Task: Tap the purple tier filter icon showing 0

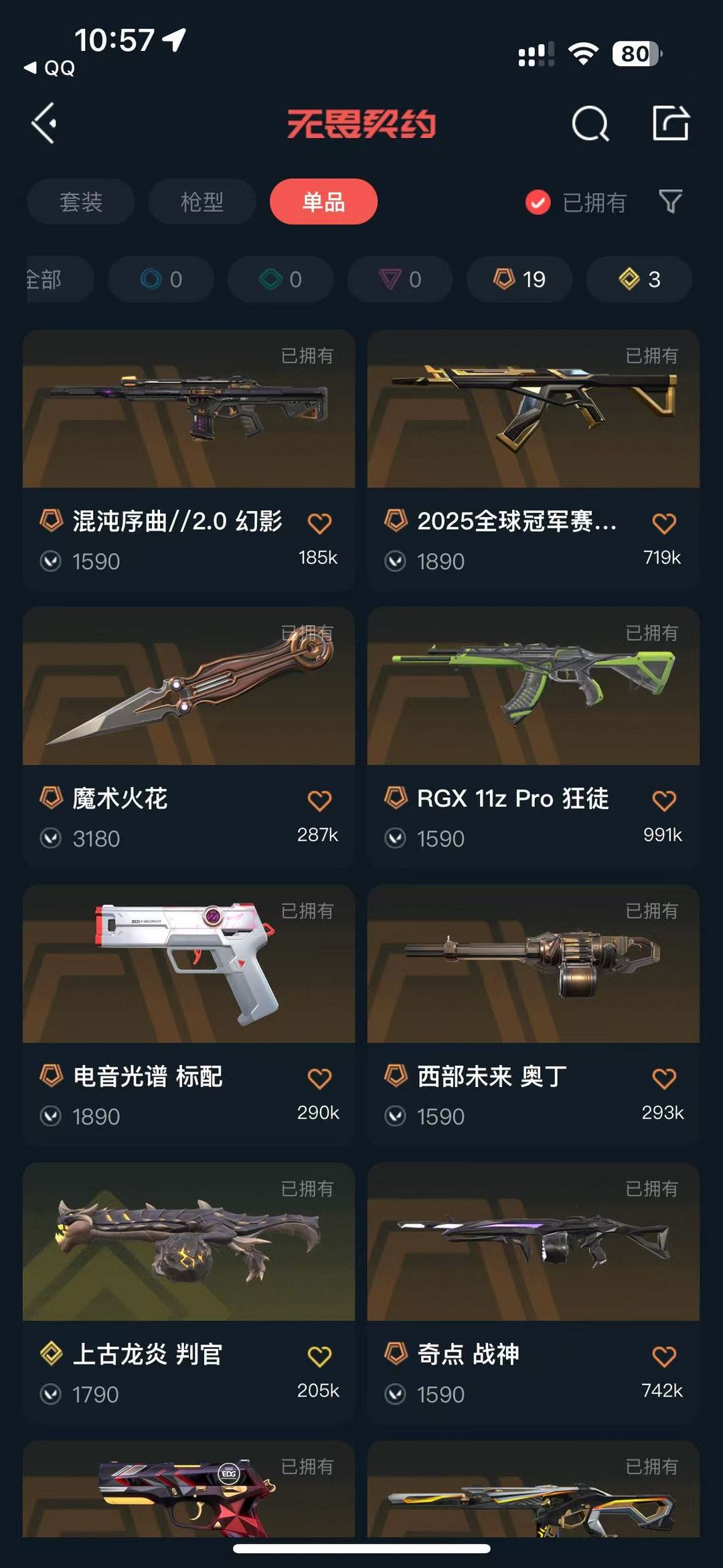Action: [x=398, y=279]
